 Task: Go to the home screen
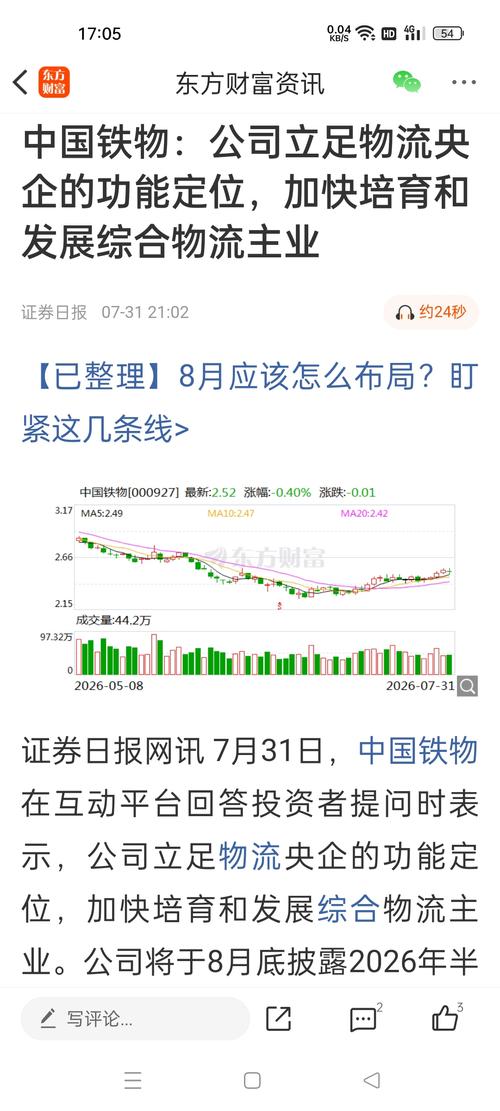[252, 1080]
